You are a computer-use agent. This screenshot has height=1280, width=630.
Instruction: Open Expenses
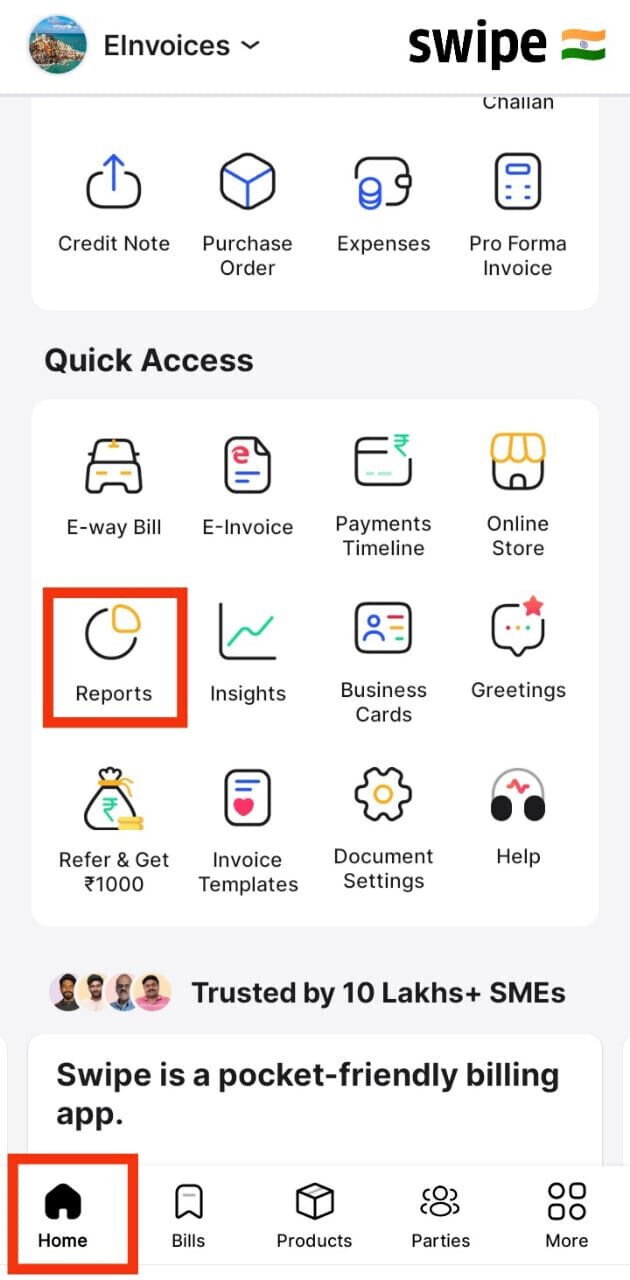(383, 205)
